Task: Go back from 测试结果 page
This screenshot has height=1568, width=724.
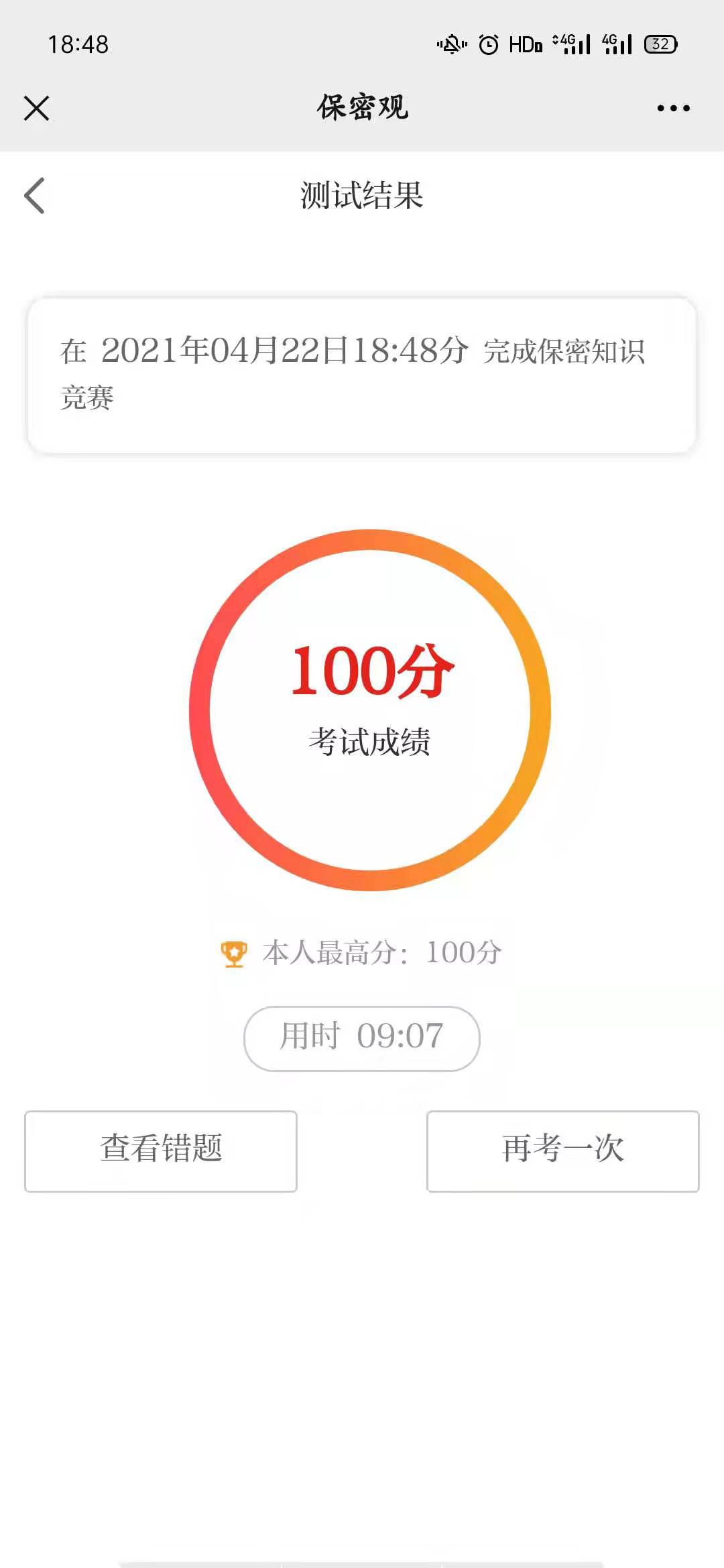Action: (x=35, y=196)
